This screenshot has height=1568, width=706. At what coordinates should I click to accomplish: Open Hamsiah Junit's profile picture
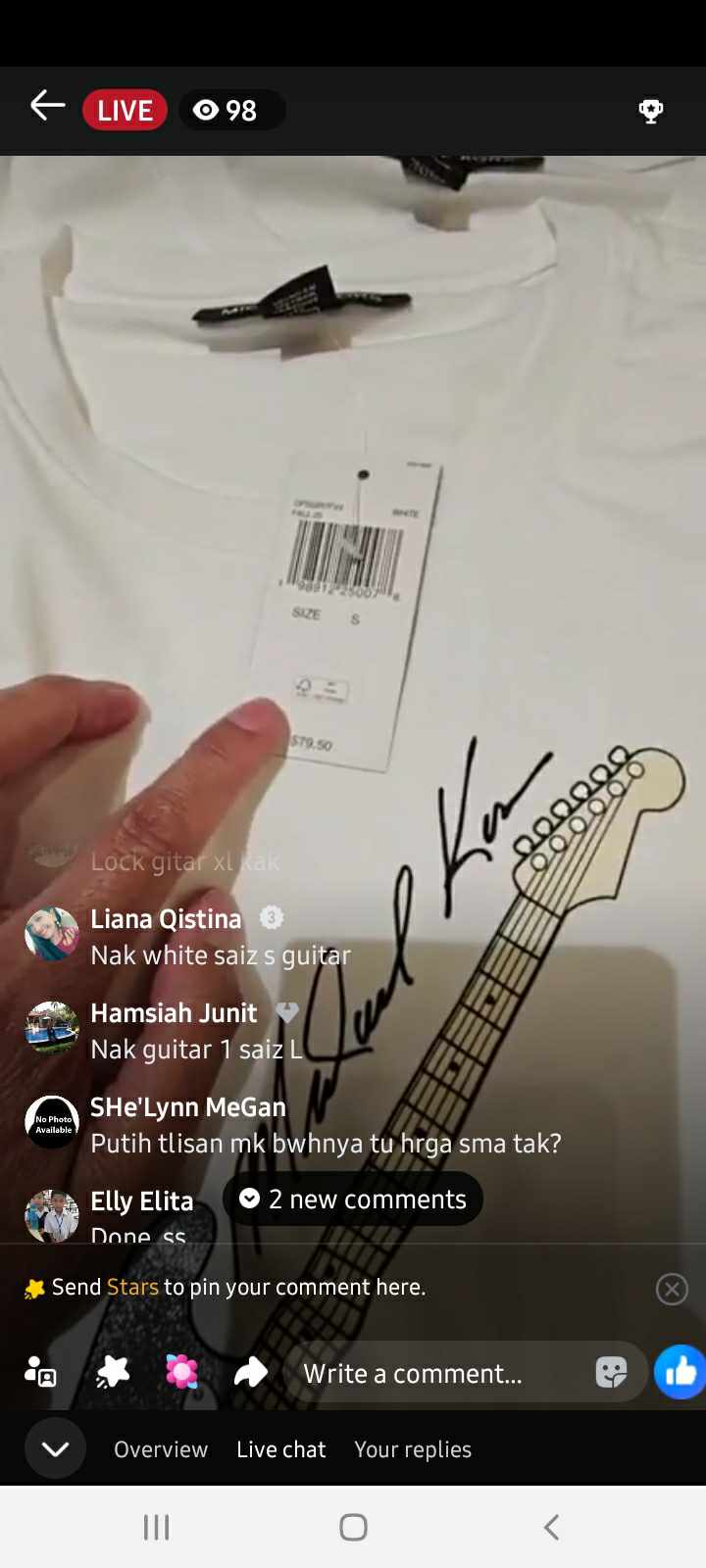51,1028
